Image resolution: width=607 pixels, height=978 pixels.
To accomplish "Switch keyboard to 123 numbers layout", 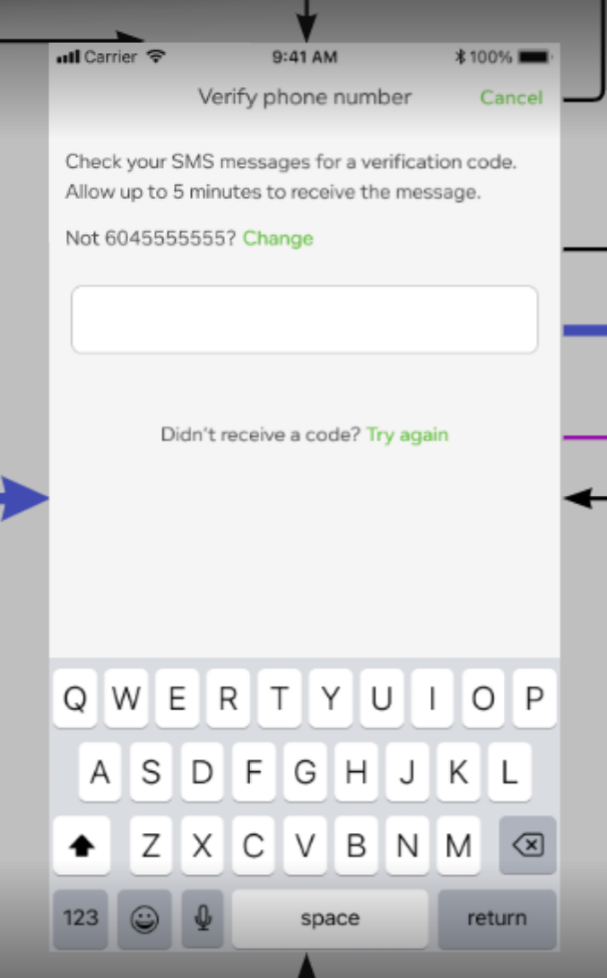I will (80, 918).
